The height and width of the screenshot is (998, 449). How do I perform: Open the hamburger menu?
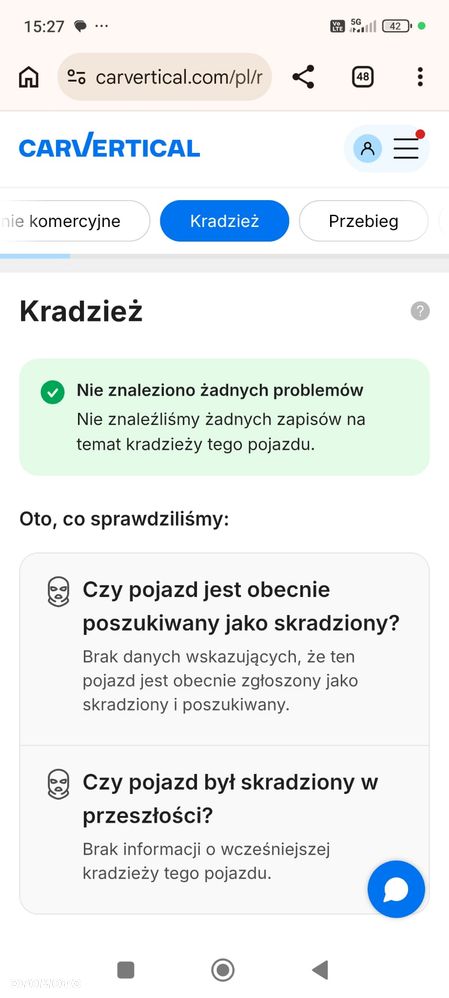pyautogui.click(x=406, y=148)
